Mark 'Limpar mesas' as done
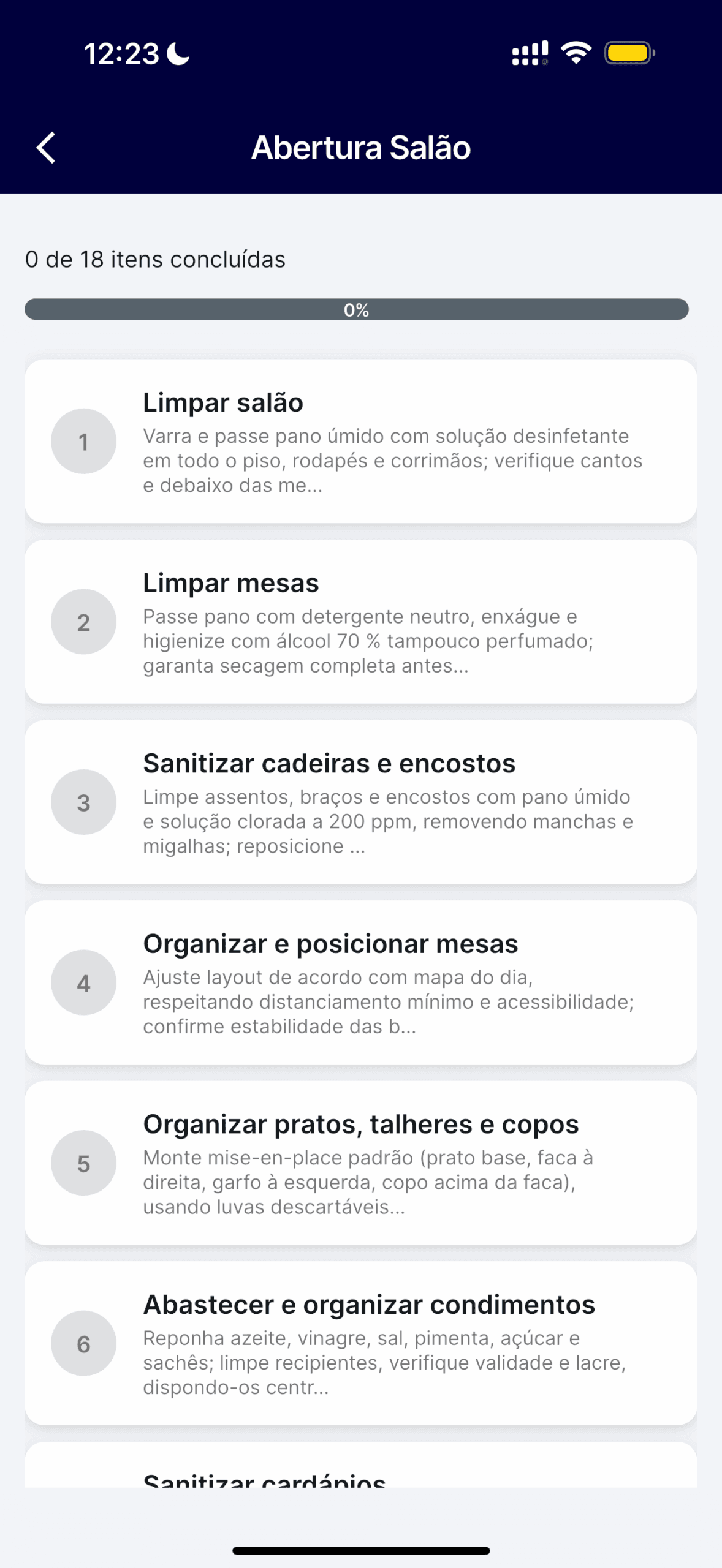 click(x=360, y=621)
